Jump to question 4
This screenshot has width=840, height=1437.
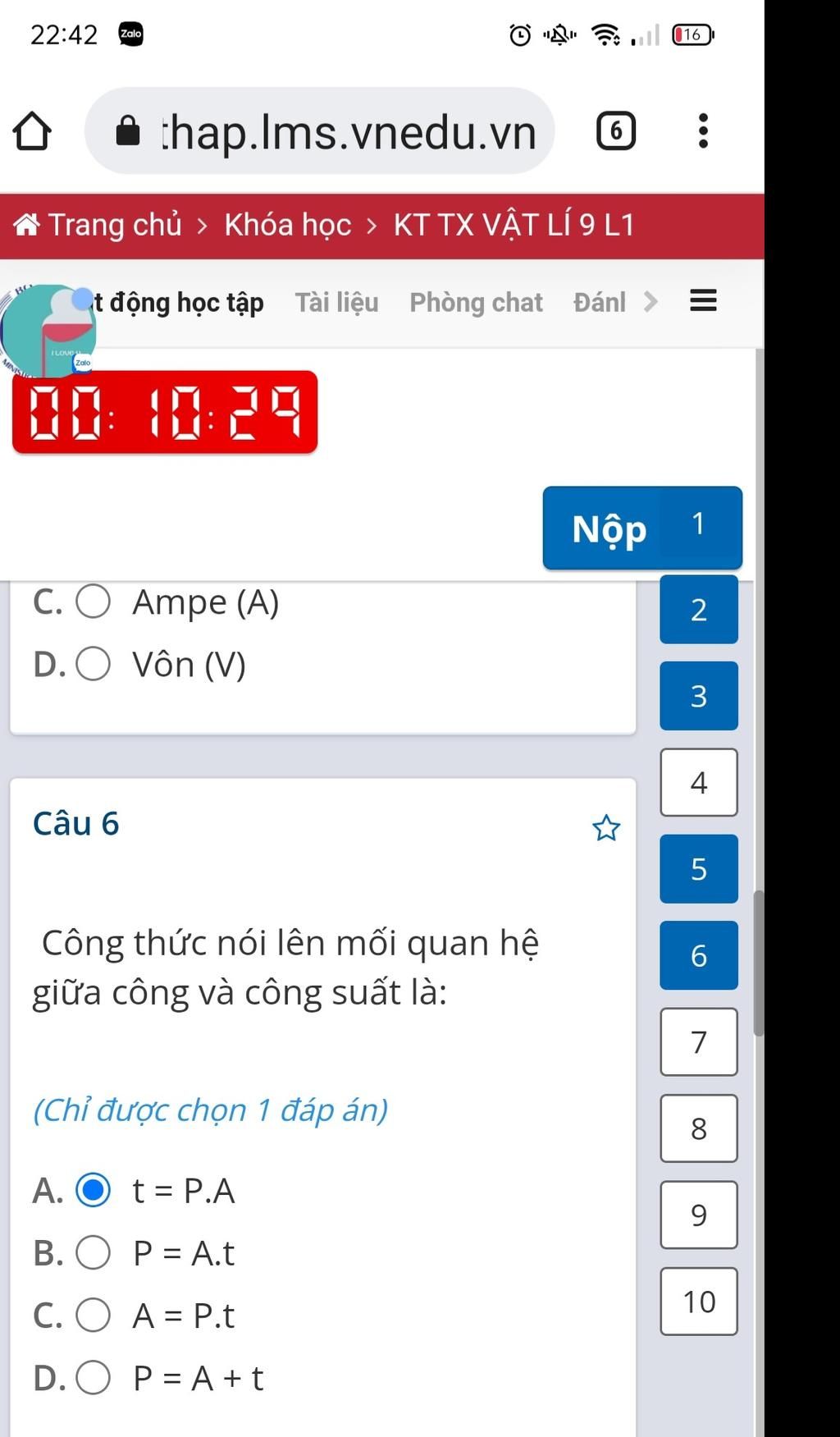[698, 783]
